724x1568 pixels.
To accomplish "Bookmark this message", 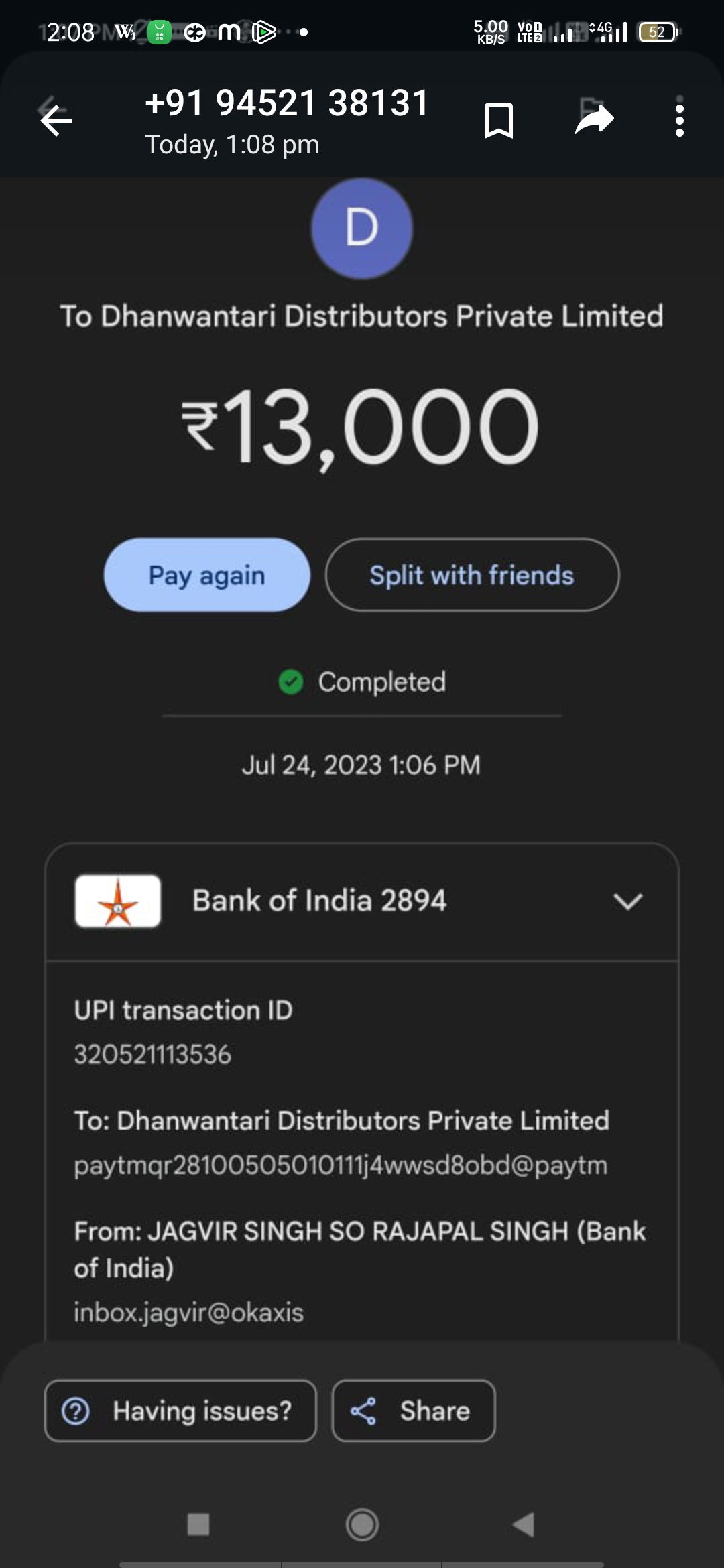I will click(498, 121).
